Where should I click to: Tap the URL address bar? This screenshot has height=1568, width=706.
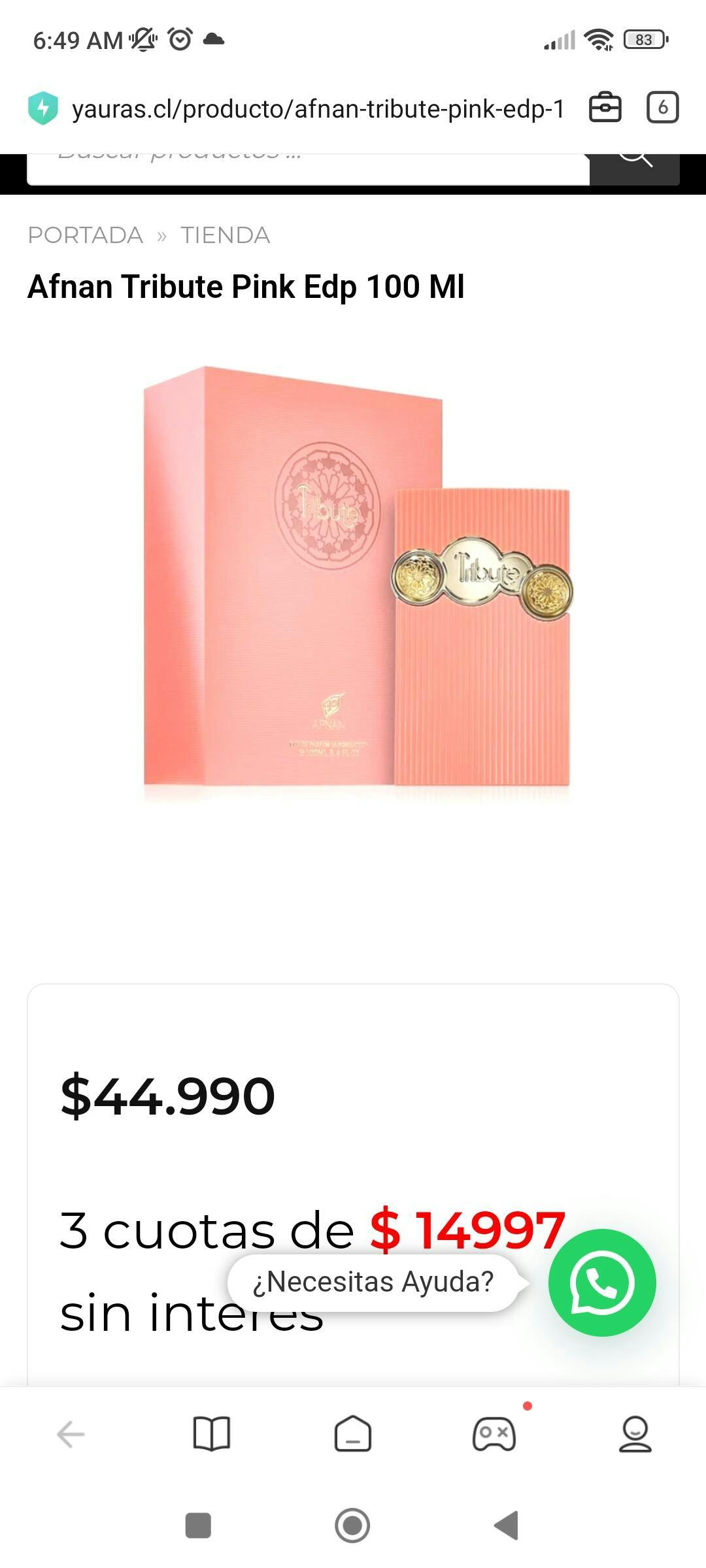pos(318,108)
